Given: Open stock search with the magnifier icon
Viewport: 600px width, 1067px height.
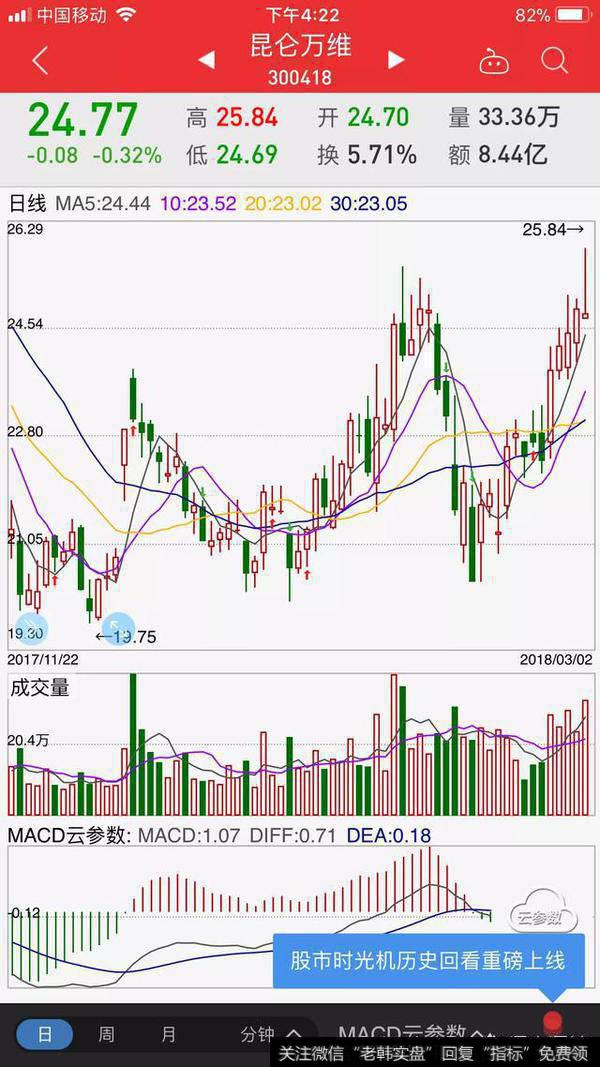Looking at the screenshot, I should tap(555, 61).
